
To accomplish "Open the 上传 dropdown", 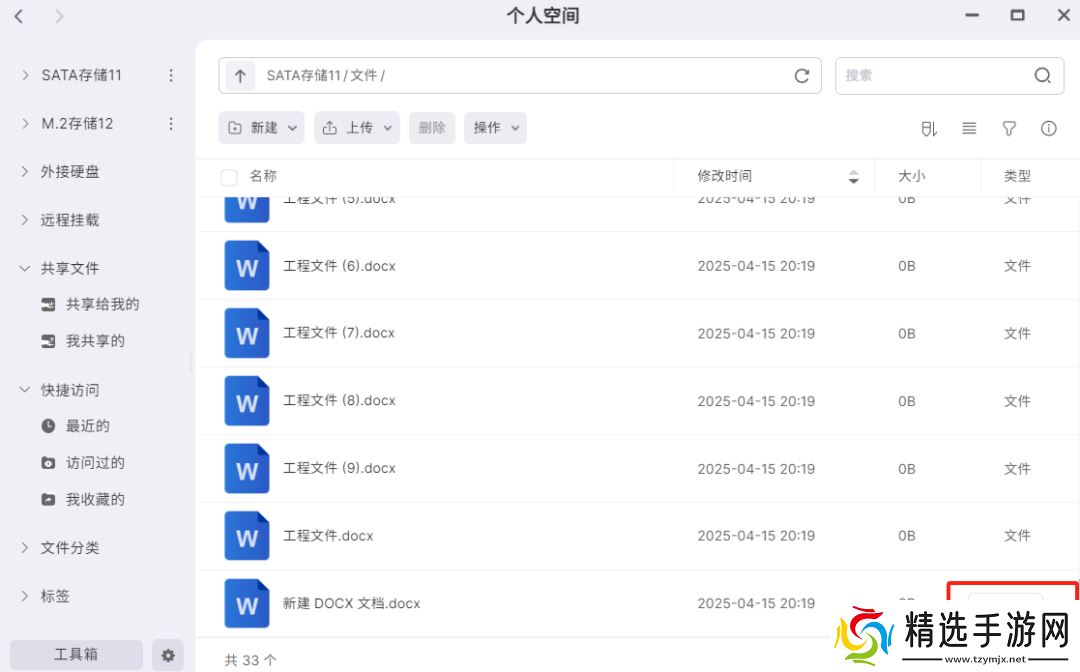I will 357,128.
